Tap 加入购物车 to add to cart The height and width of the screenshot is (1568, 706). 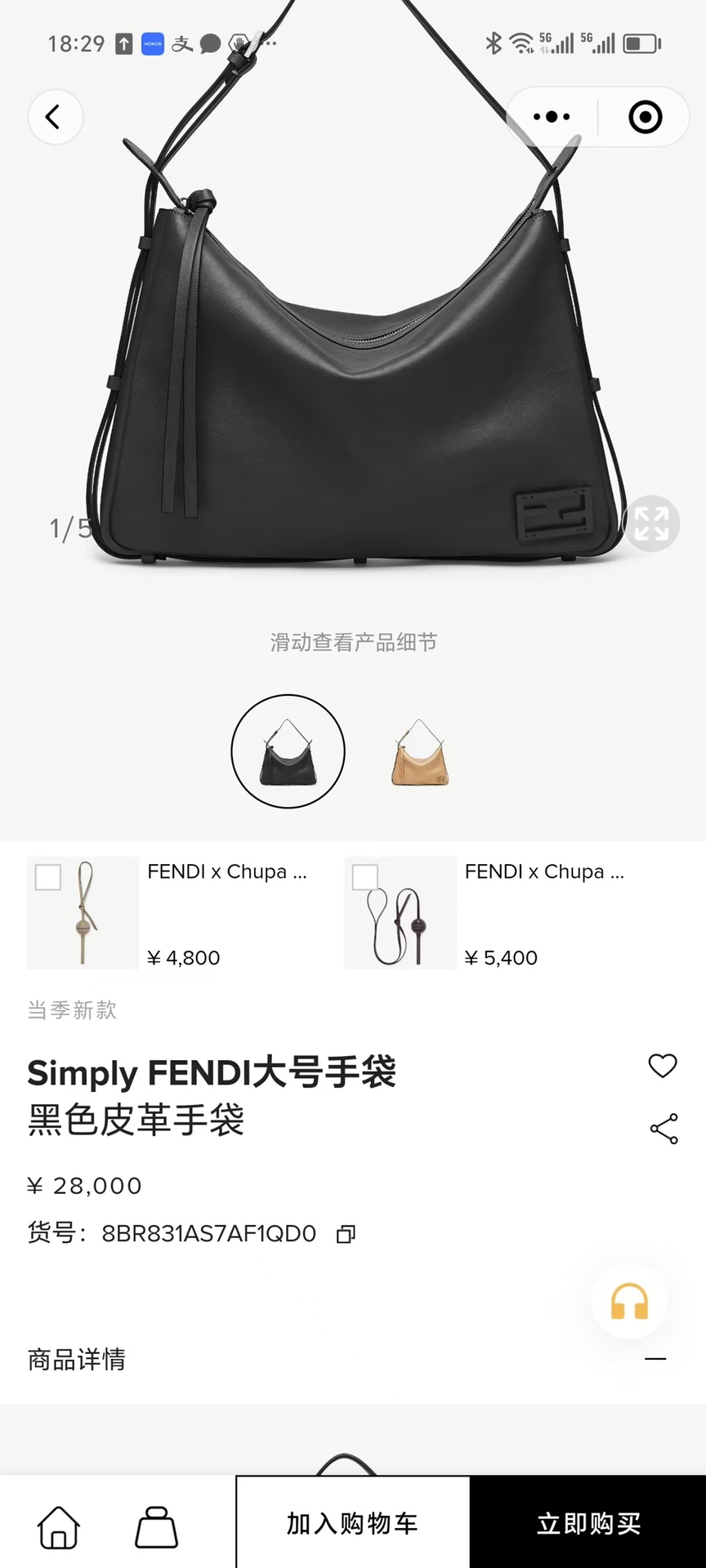352,1523
